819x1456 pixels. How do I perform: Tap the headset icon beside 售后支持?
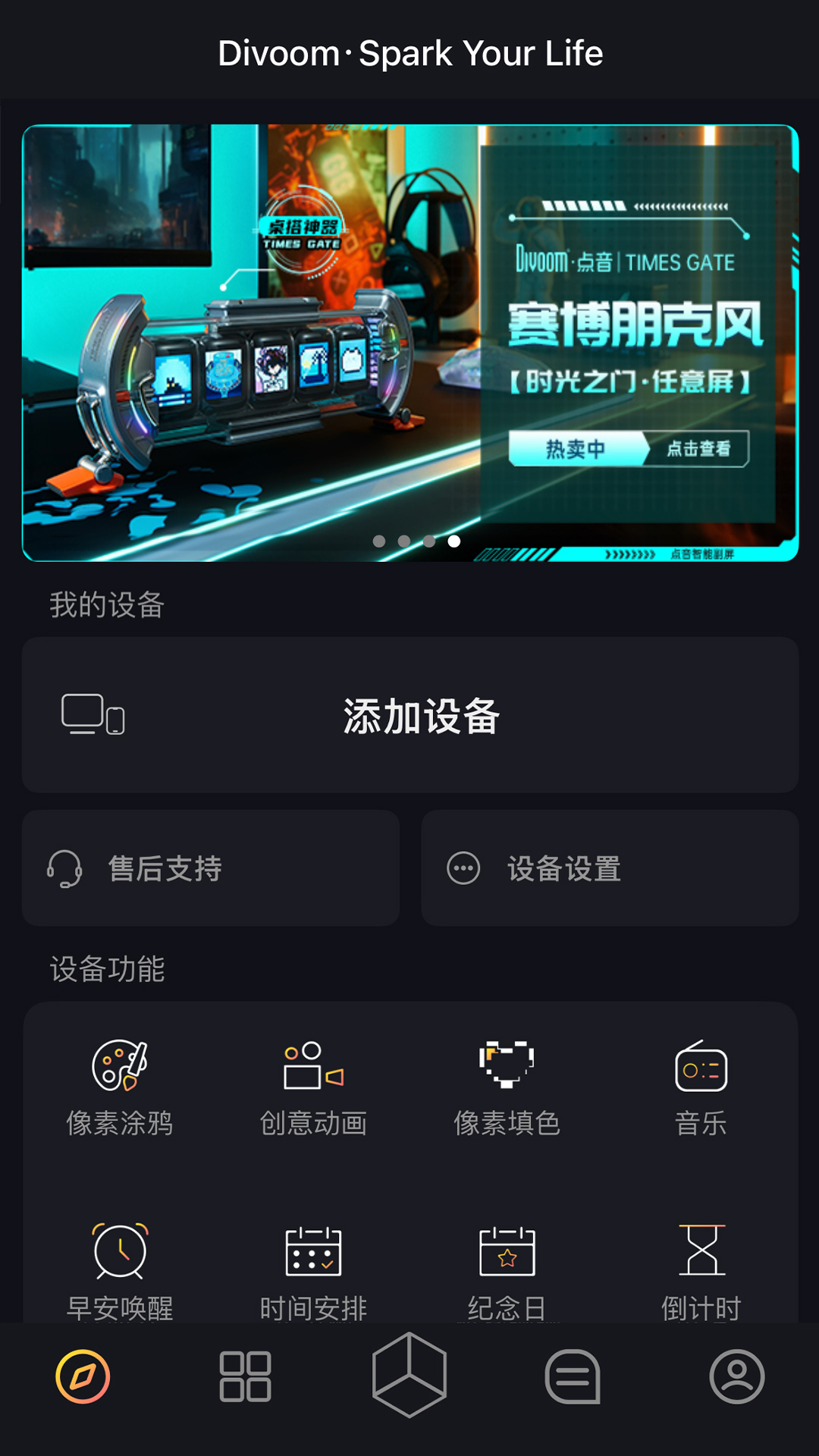point(65,870)
